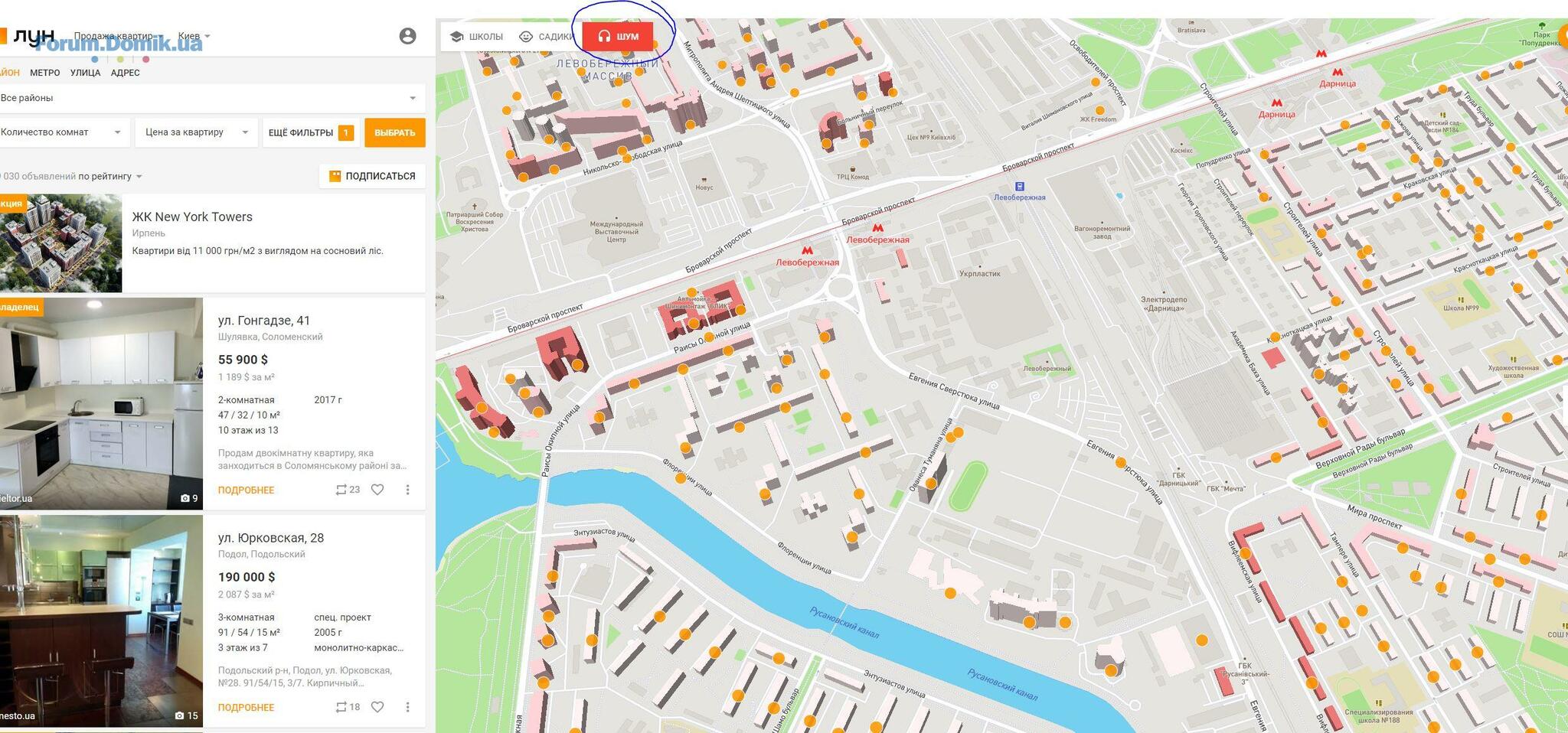
Task: Switch to the МЕТРО search tab
Action: click(45, 73)
